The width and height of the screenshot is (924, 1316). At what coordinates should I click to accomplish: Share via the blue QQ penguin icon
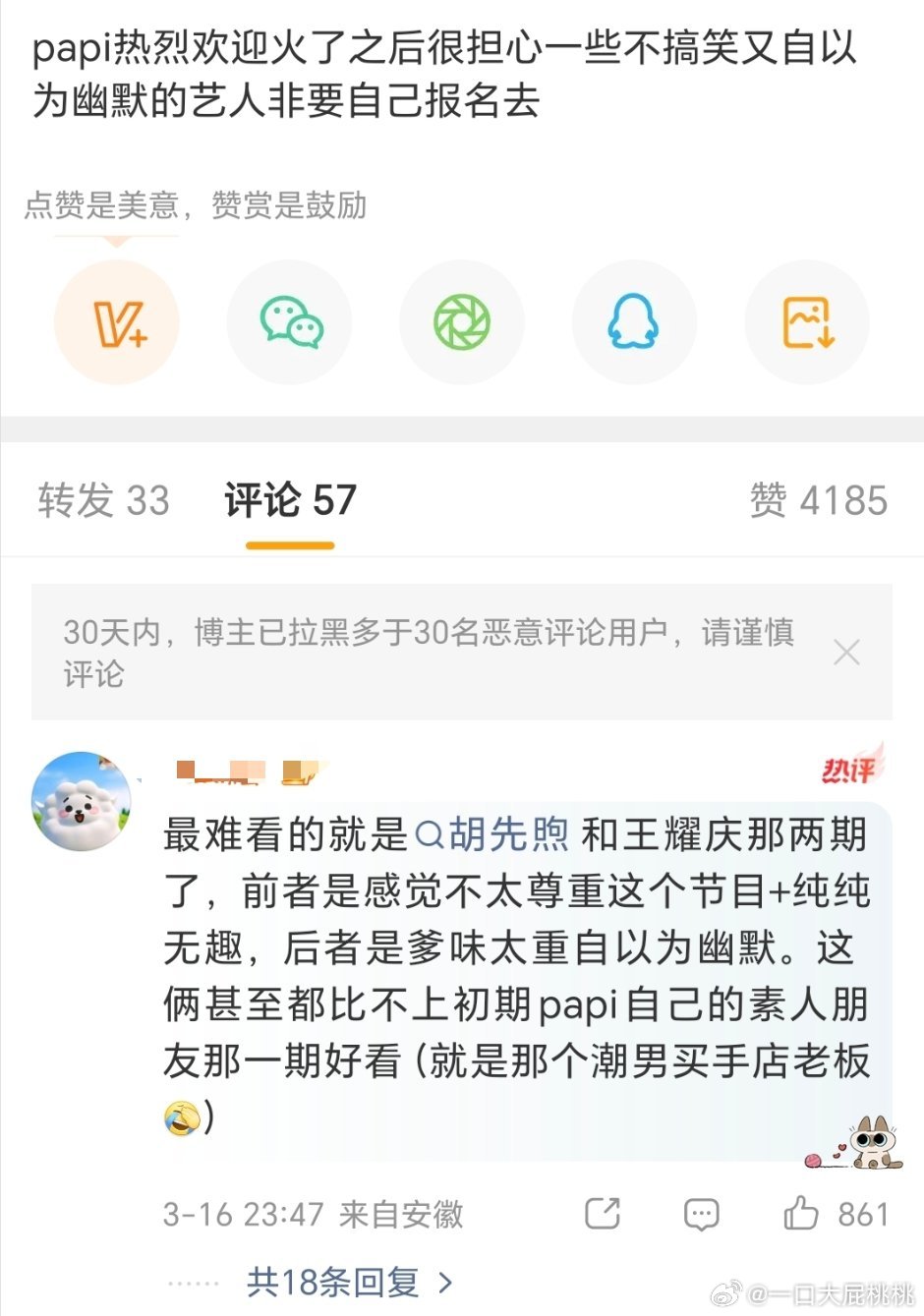pyautogui.click(x=634, y=321)
